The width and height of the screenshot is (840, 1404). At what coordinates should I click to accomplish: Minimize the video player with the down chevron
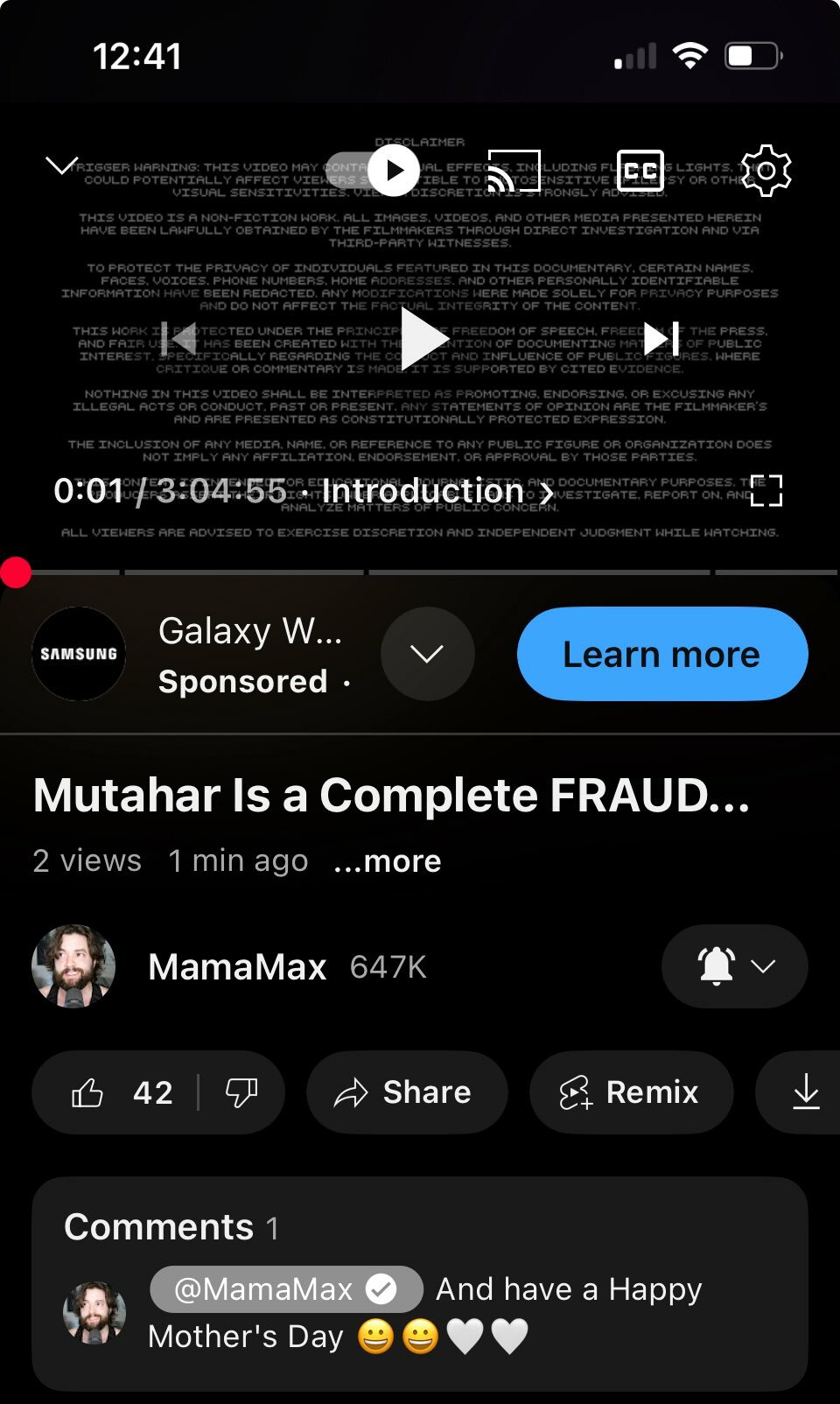point(61,166)
